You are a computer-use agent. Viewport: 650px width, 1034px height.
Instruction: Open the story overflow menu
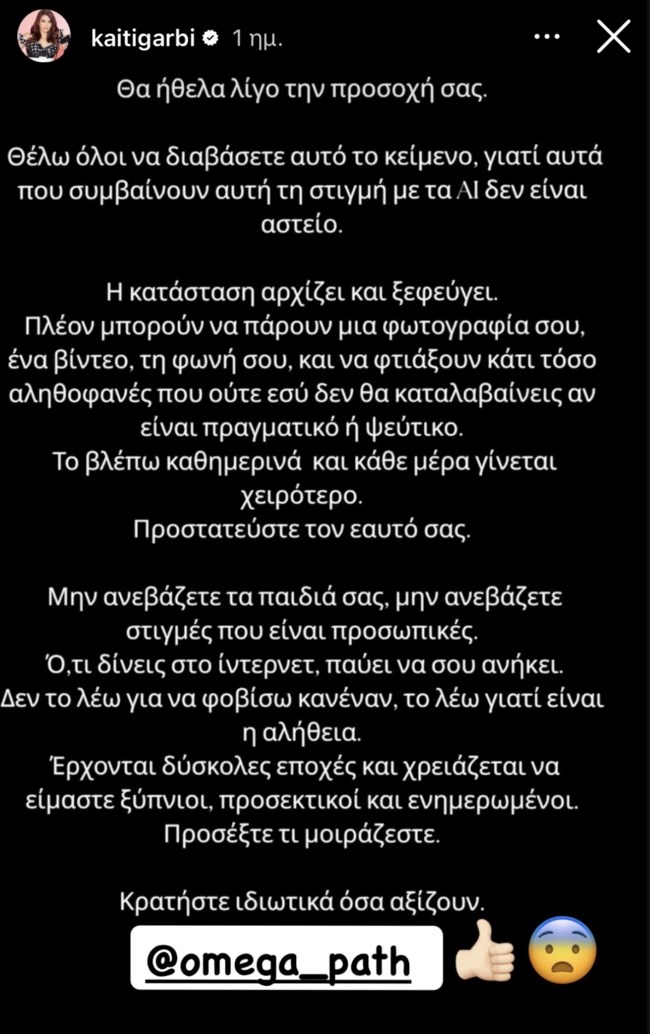pos(545,37)
